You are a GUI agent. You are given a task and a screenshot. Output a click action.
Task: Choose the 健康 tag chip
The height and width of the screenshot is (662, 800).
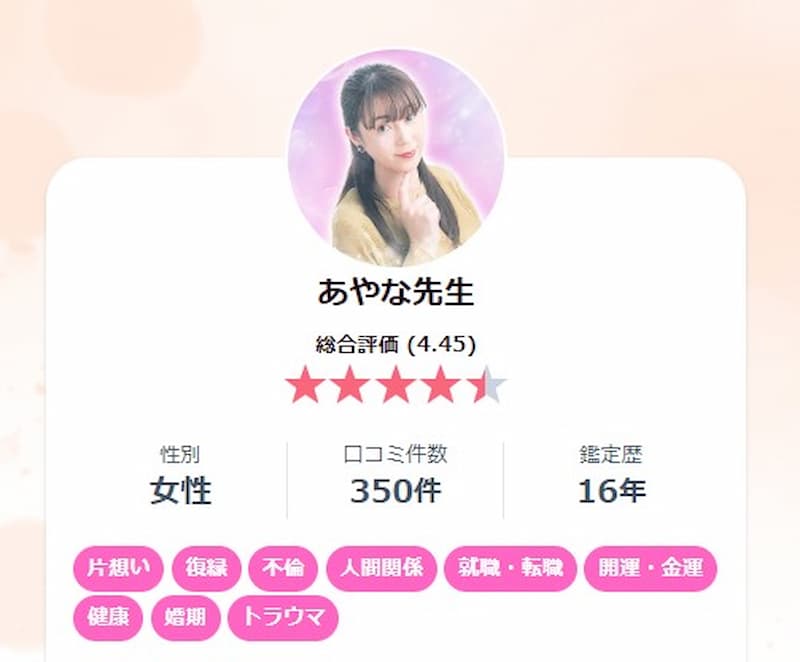click(x=108, y=617)
